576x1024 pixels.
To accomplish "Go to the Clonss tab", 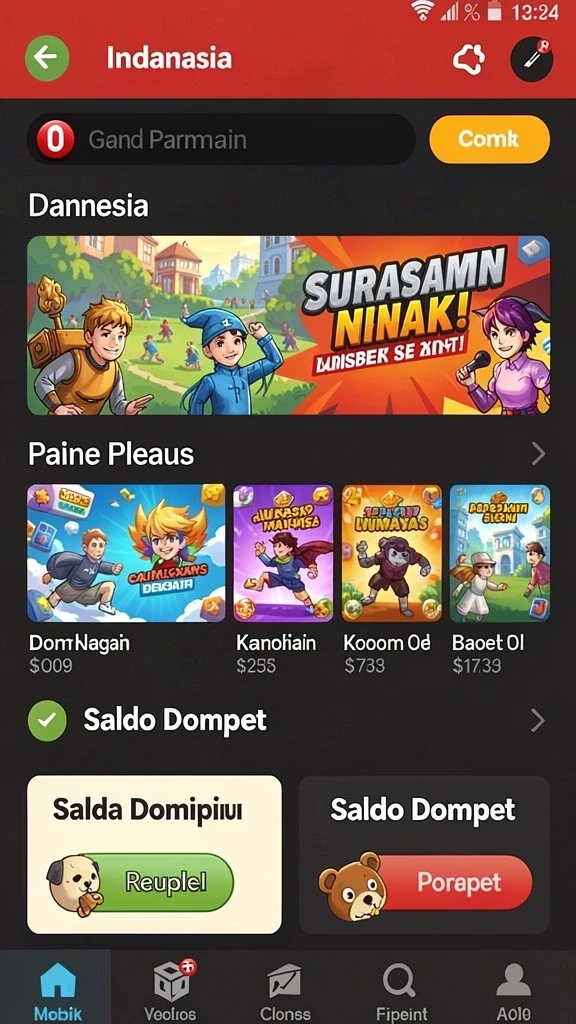I will (x=285, y=987).
